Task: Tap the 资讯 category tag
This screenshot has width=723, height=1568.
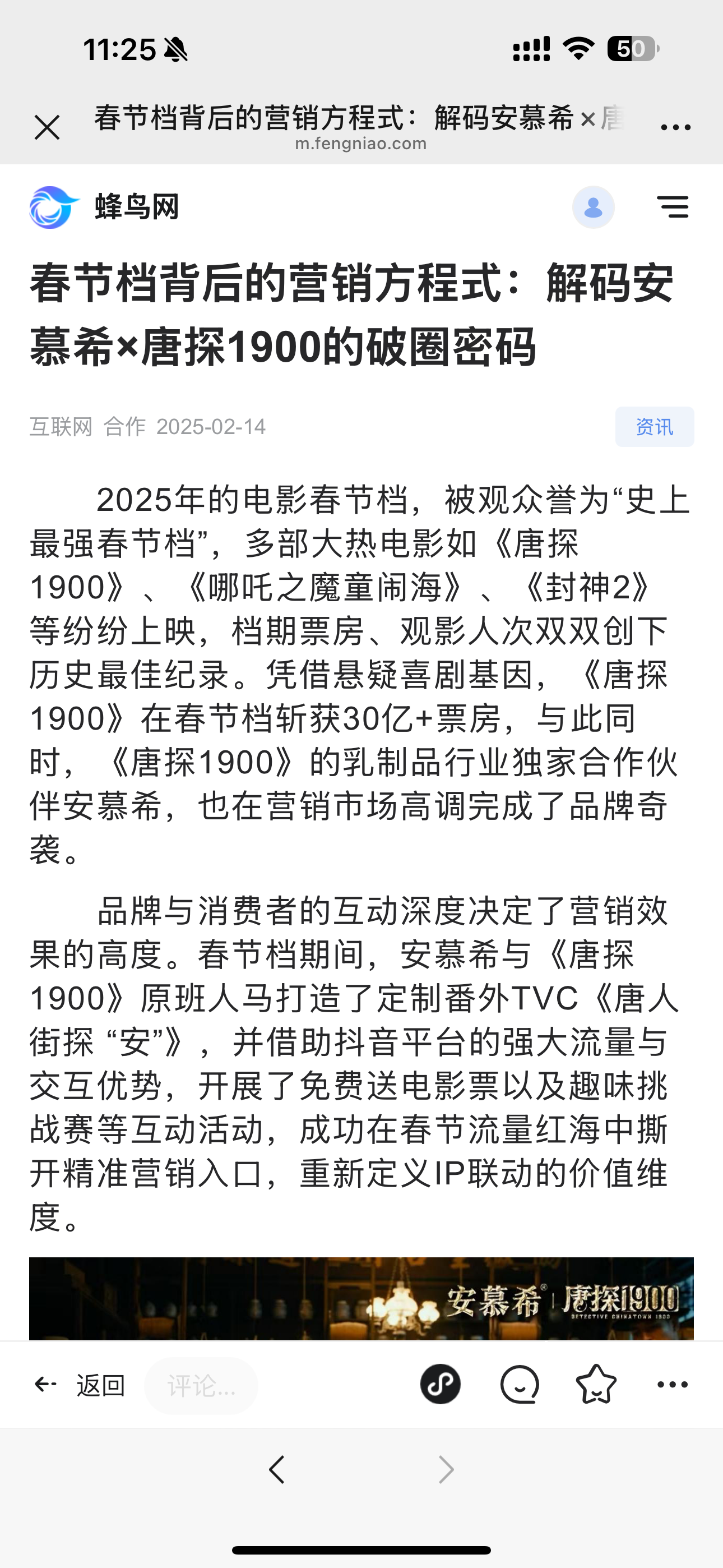Action: (x=654, y=427)
